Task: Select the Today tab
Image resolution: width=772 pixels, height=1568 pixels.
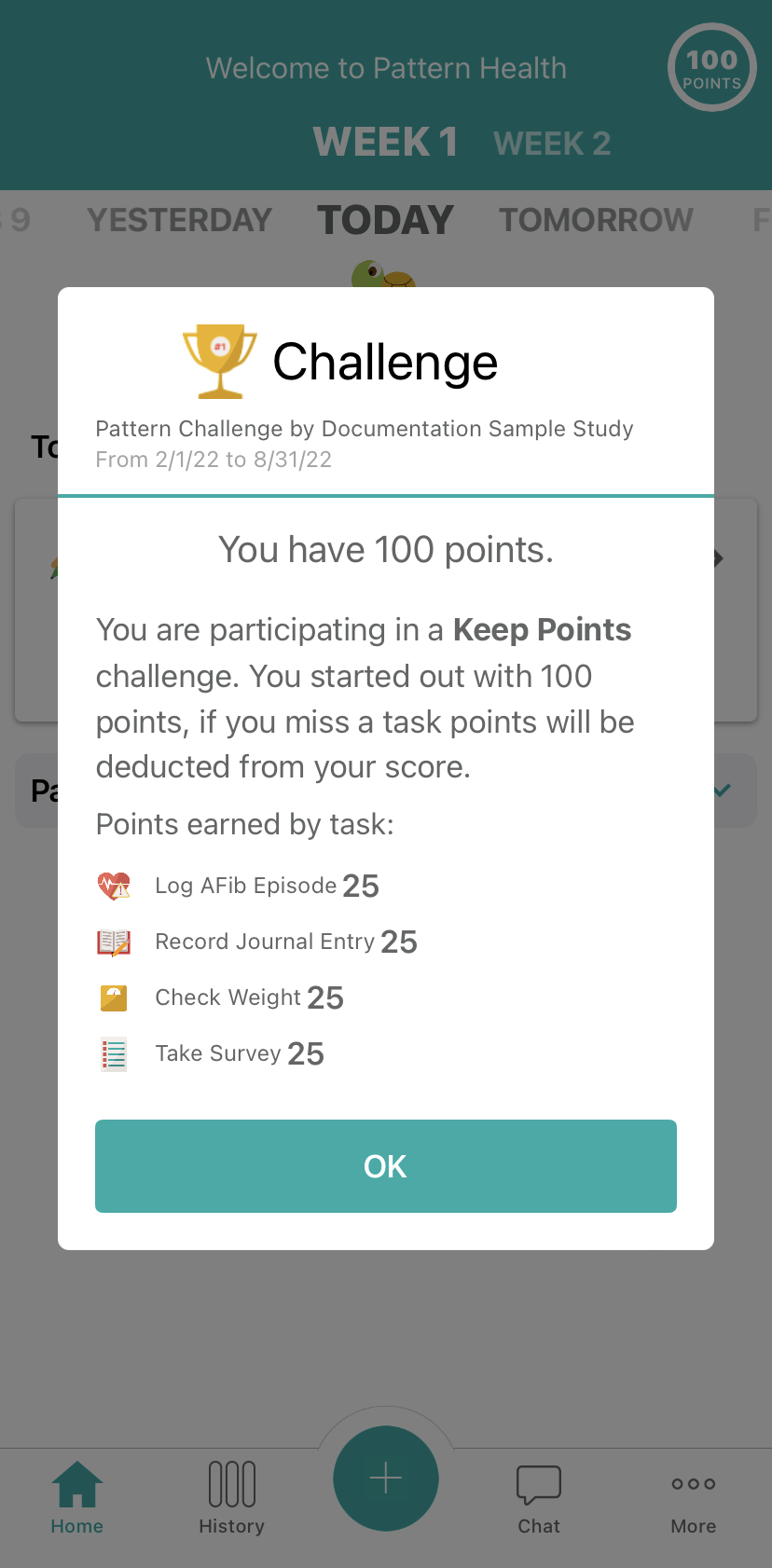Action: pos(385,220)
